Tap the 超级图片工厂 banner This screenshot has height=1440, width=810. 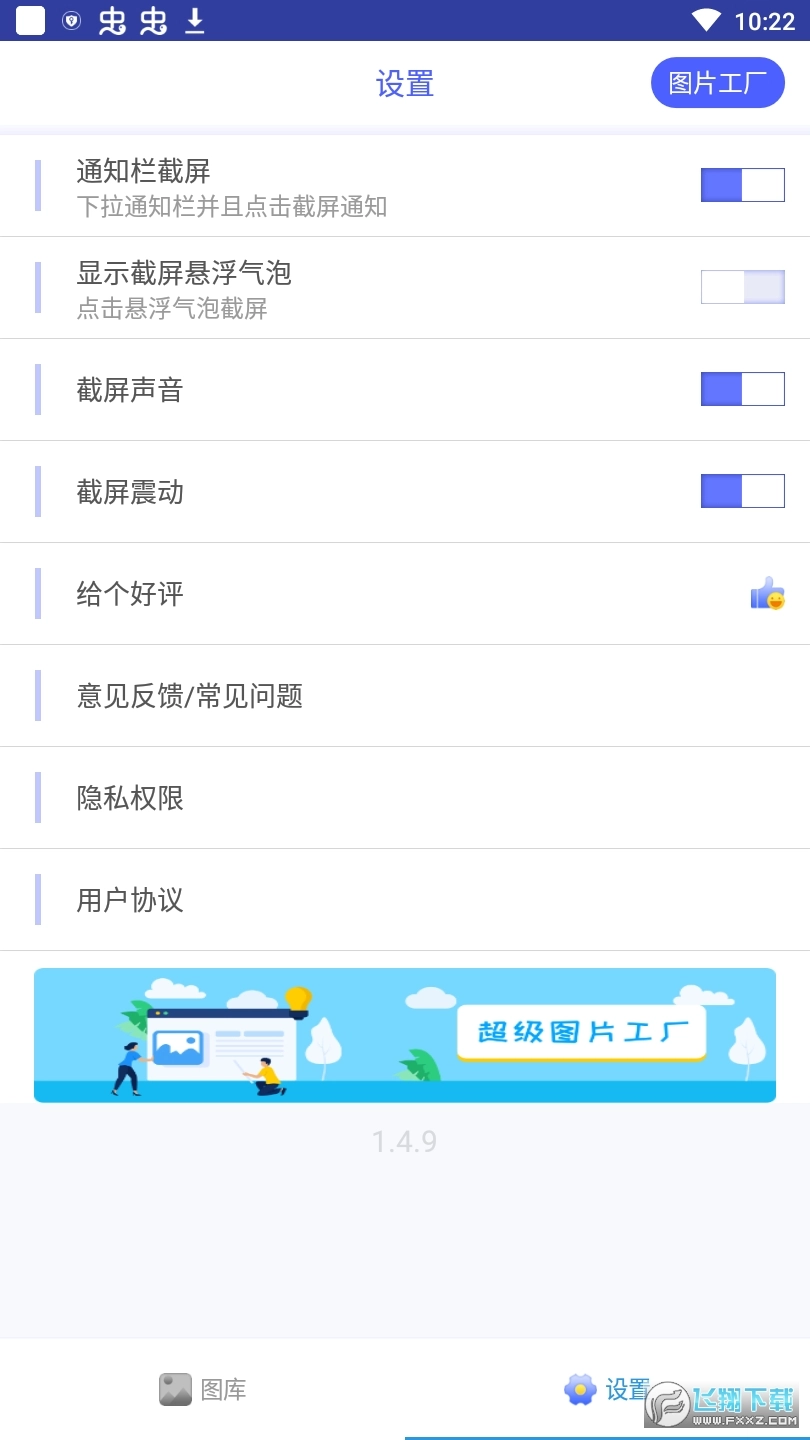pyautogui.click(x=405, y=1035)
